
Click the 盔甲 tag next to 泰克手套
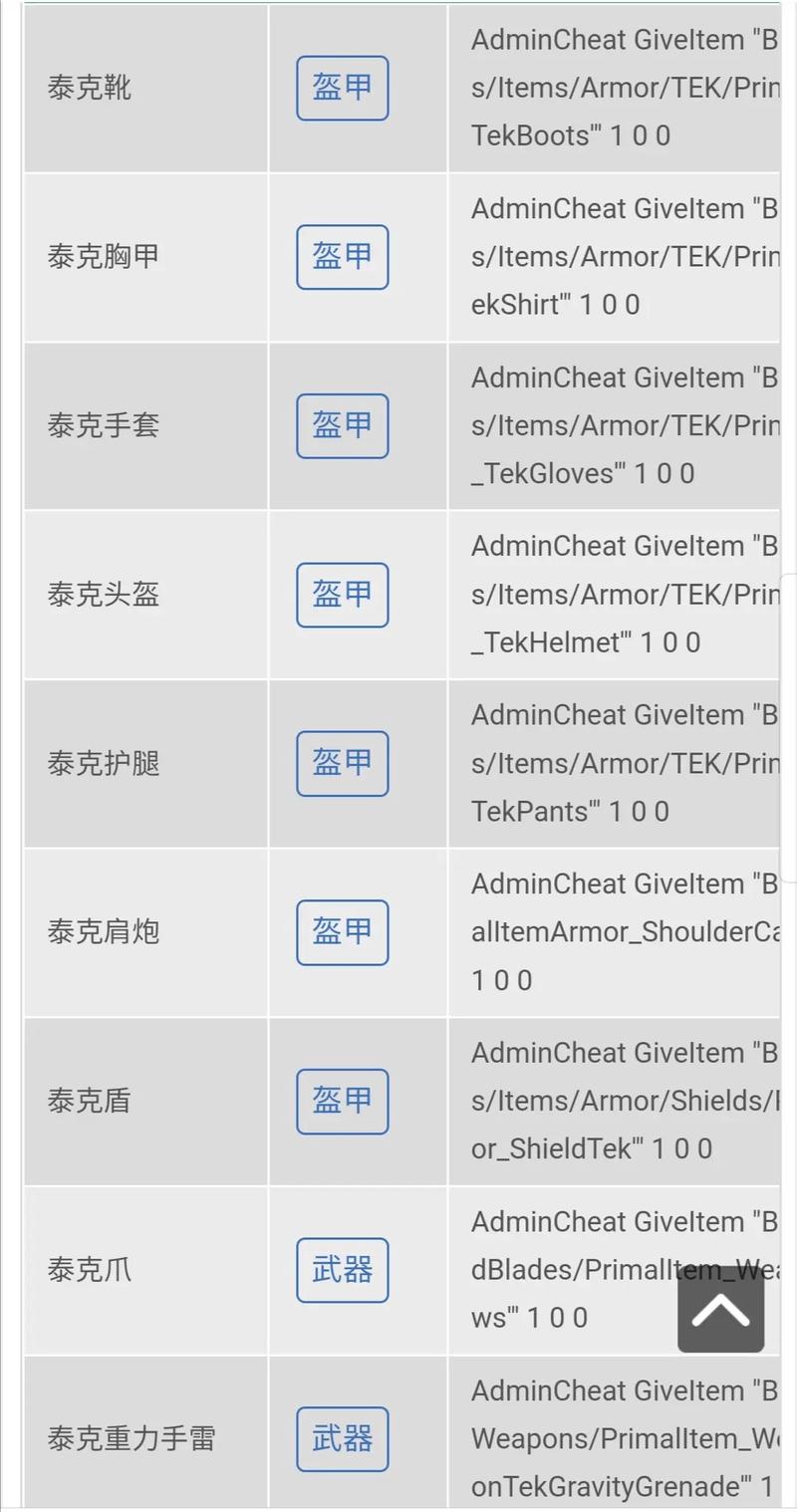[x=342, y=425]
